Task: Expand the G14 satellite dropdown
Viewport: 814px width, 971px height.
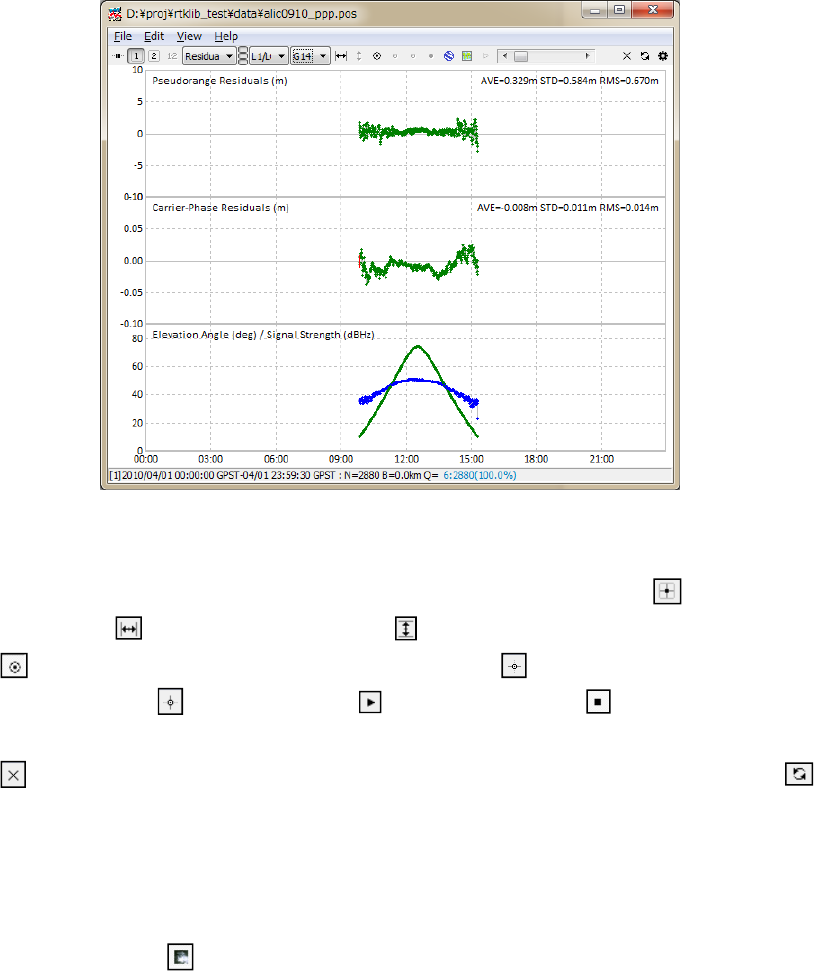Action: pyautogui.click(x=310, y=56)
